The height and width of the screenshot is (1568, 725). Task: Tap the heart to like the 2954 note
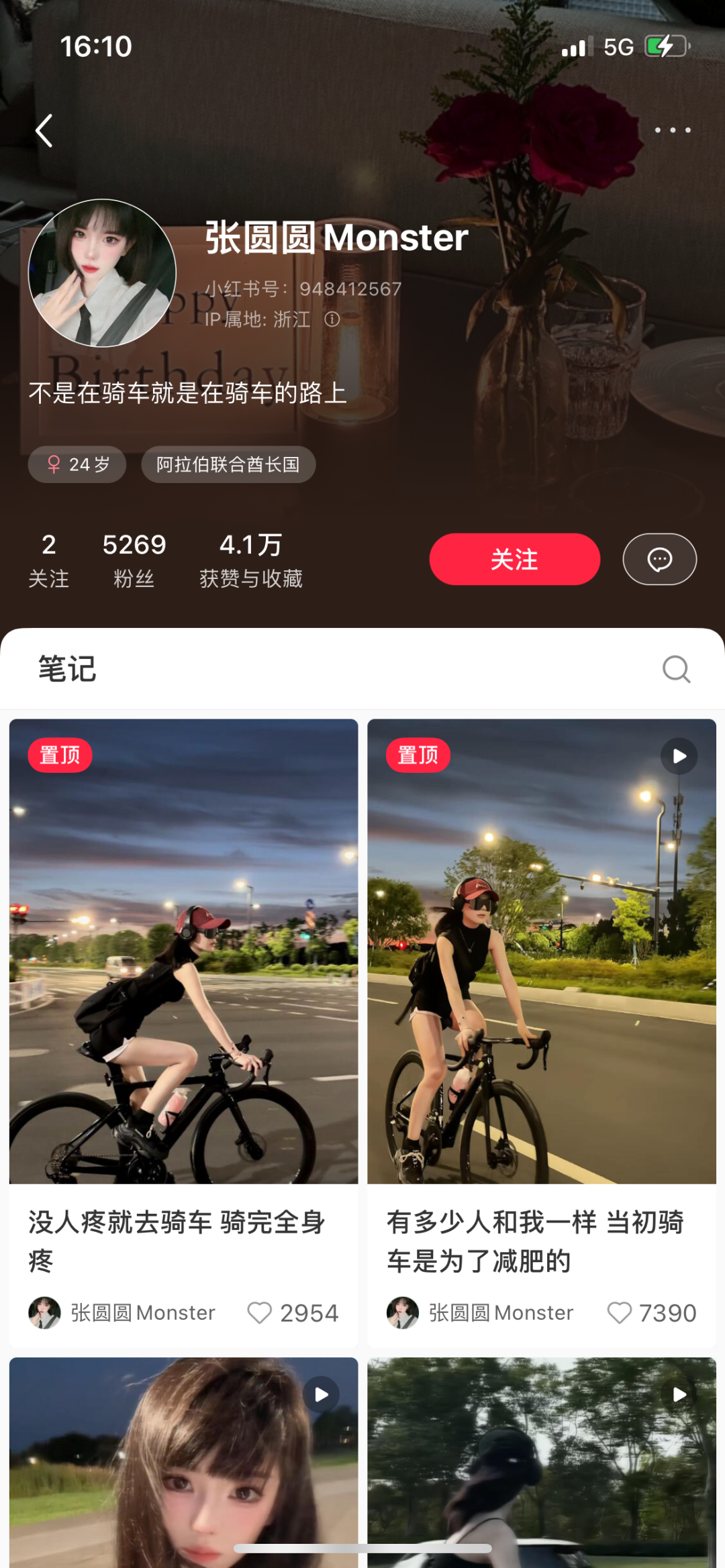point(260,1313)
